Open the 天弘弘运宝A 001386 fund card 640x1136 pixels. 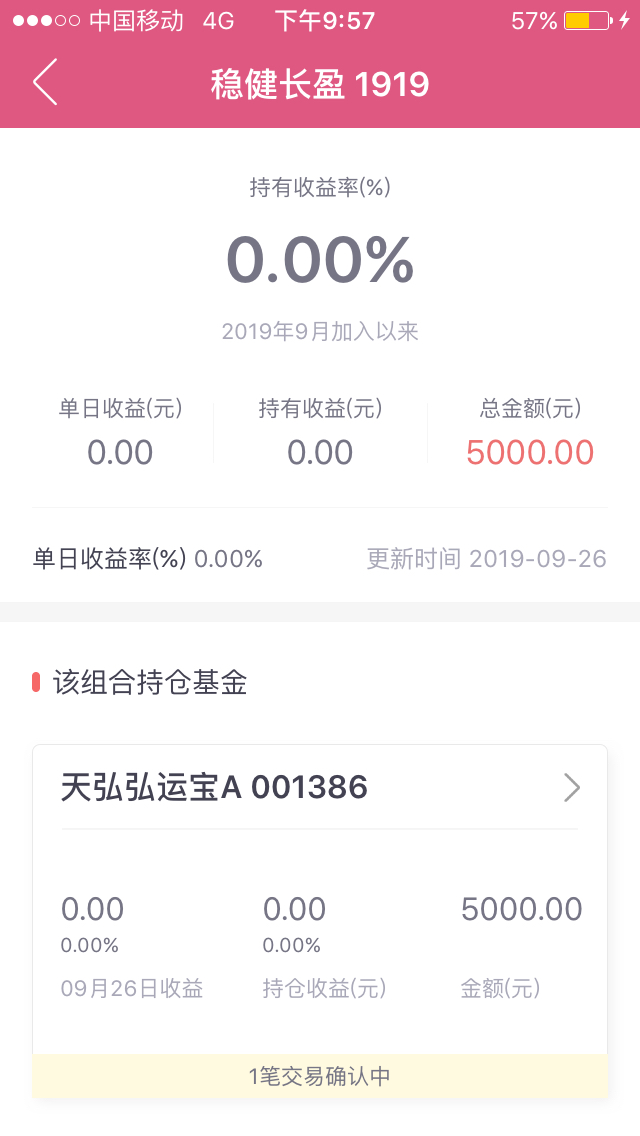[x=320, y=788]
